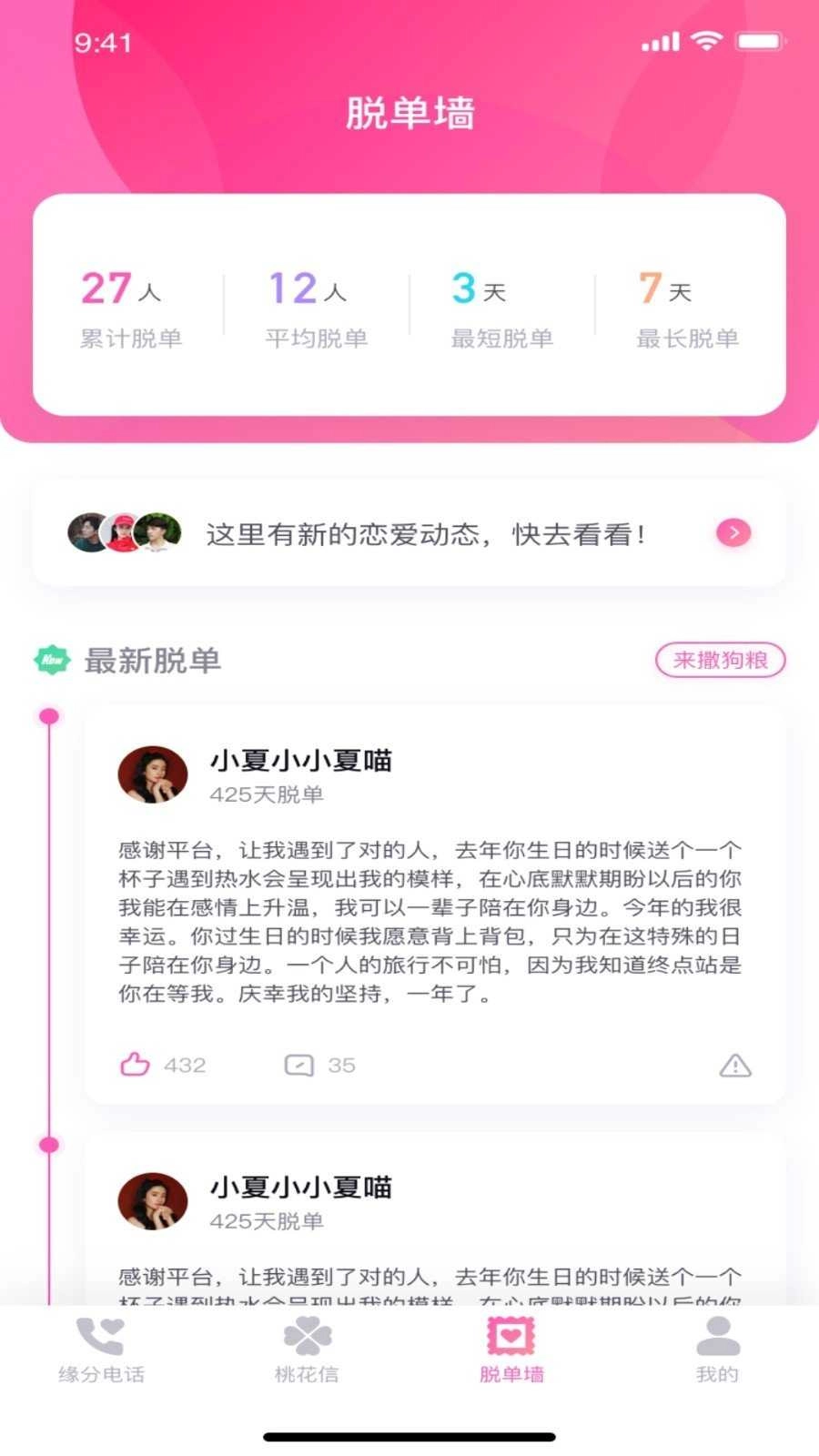Image resolution: width=819 pixels, height=1456 pixels.
Task: Like the first 小夏小小夏喵 post
Action: [136, 1065]
